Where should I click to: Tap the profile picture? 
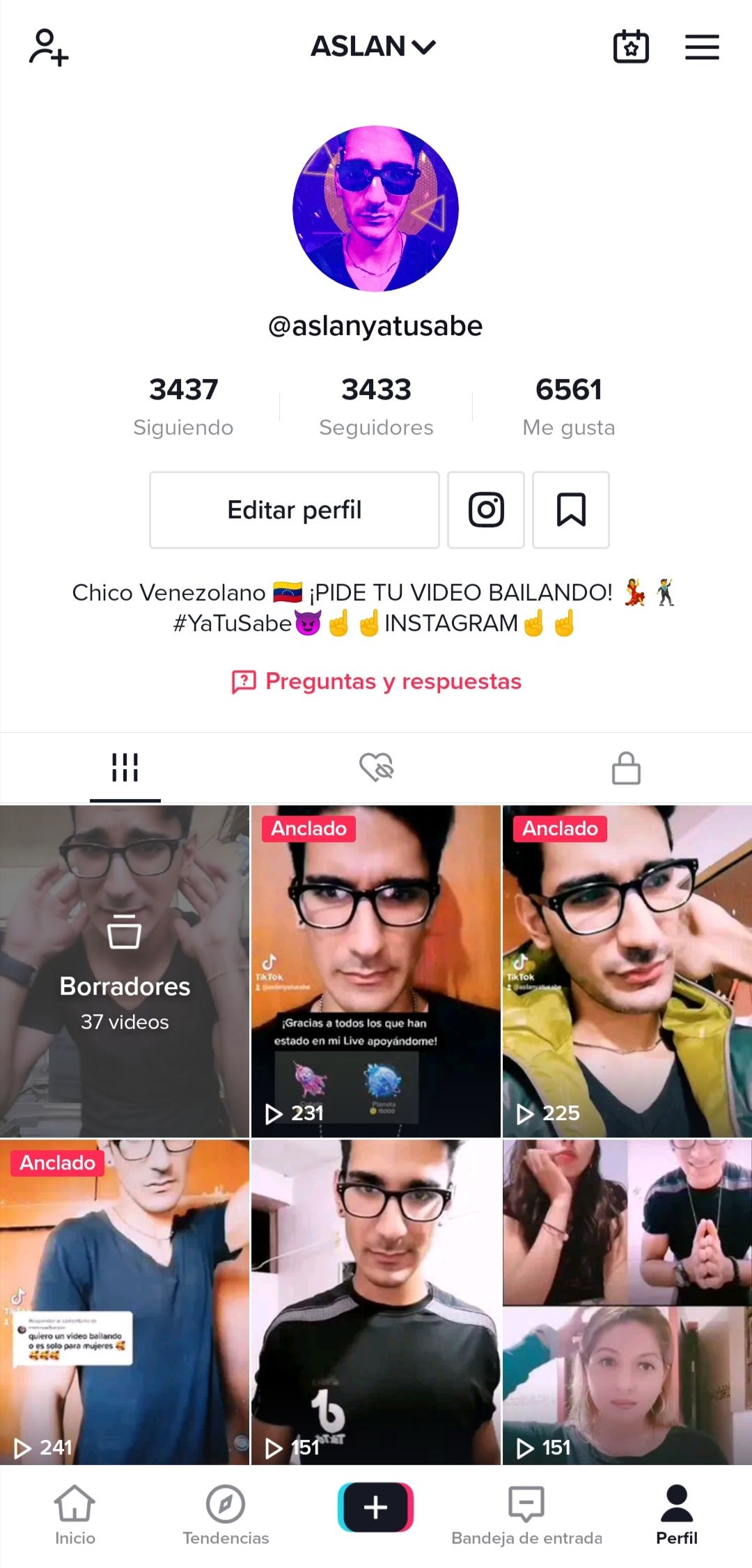tap(375, 208)
